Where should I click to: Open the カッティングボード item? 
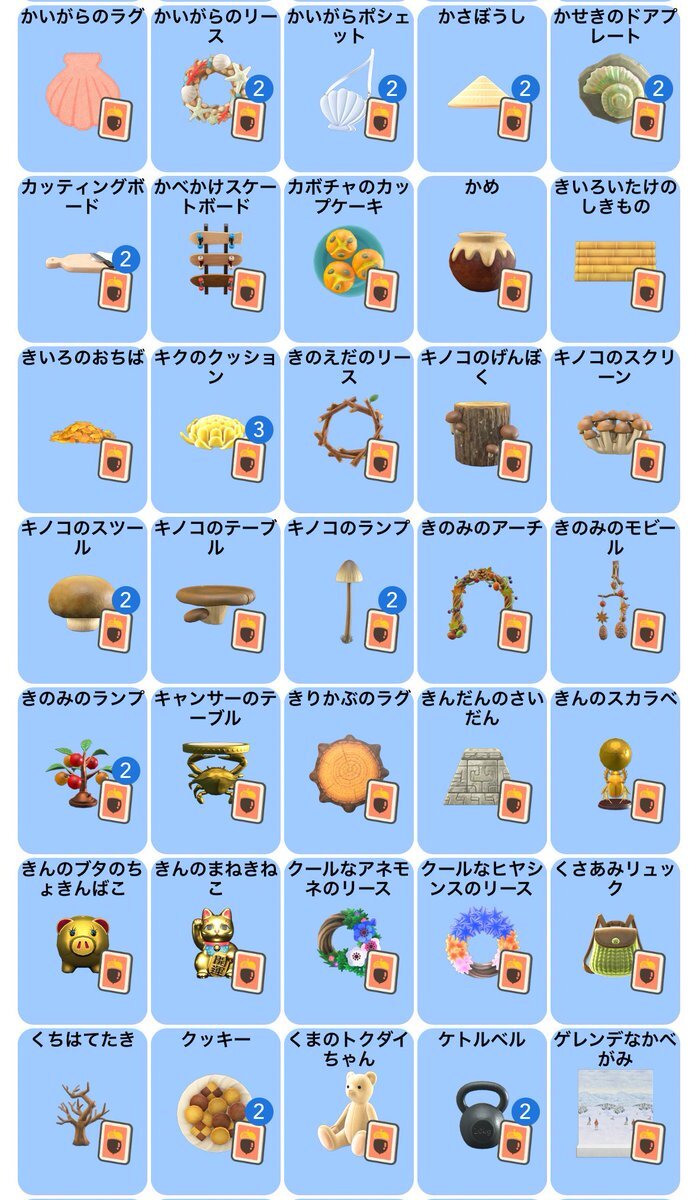coord(82,260)
